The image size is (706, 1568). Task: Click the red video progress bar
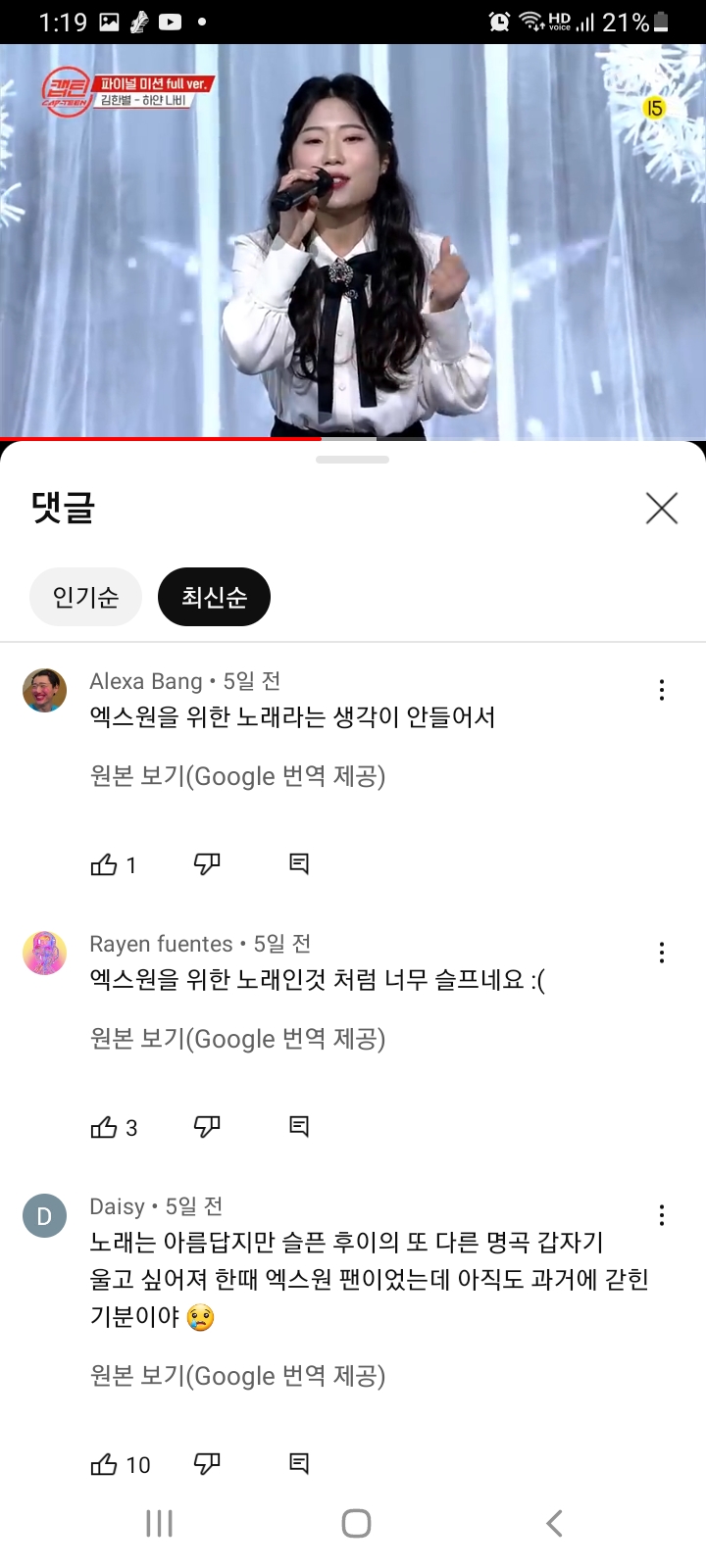pos(157,441)
